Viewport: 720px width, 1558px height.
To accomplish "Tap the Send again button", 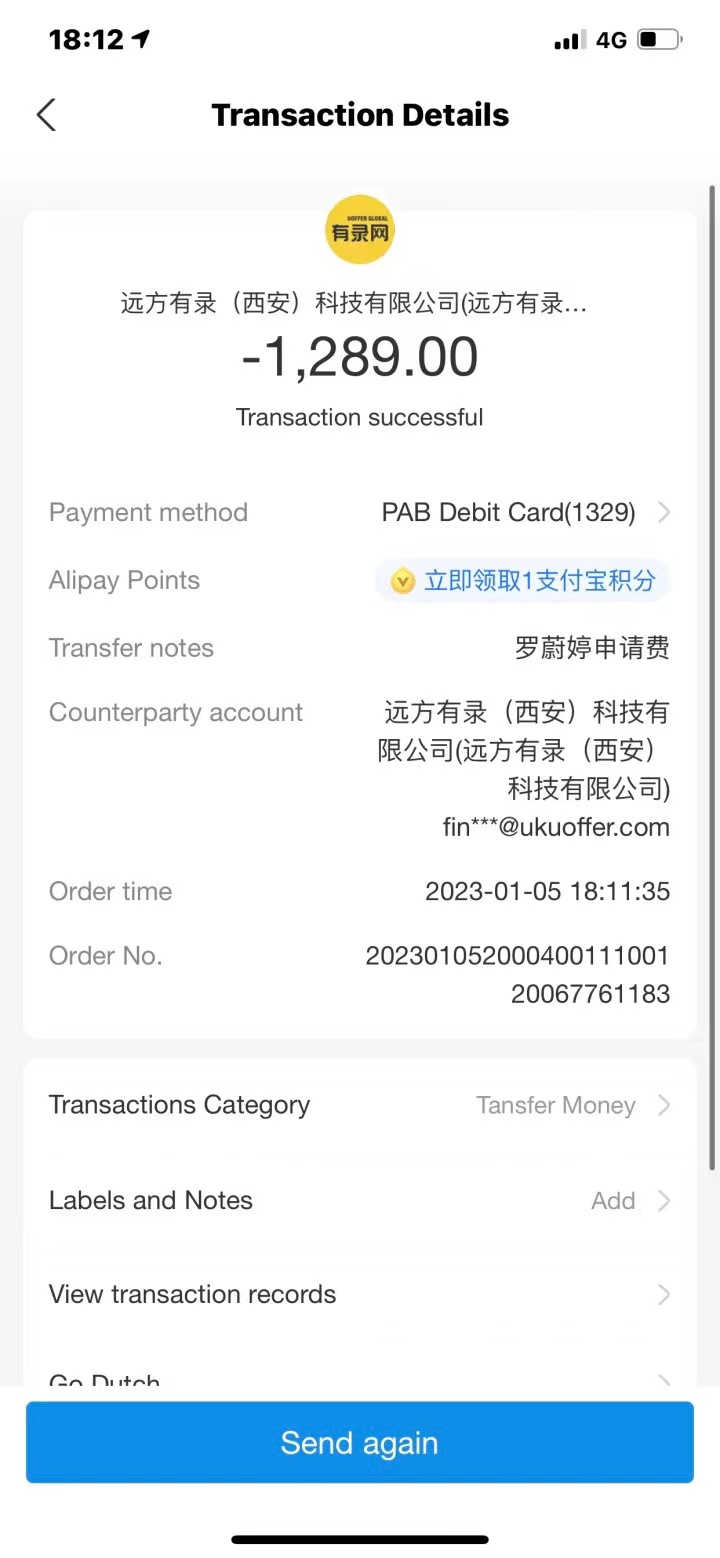I will click(360, 1442).
